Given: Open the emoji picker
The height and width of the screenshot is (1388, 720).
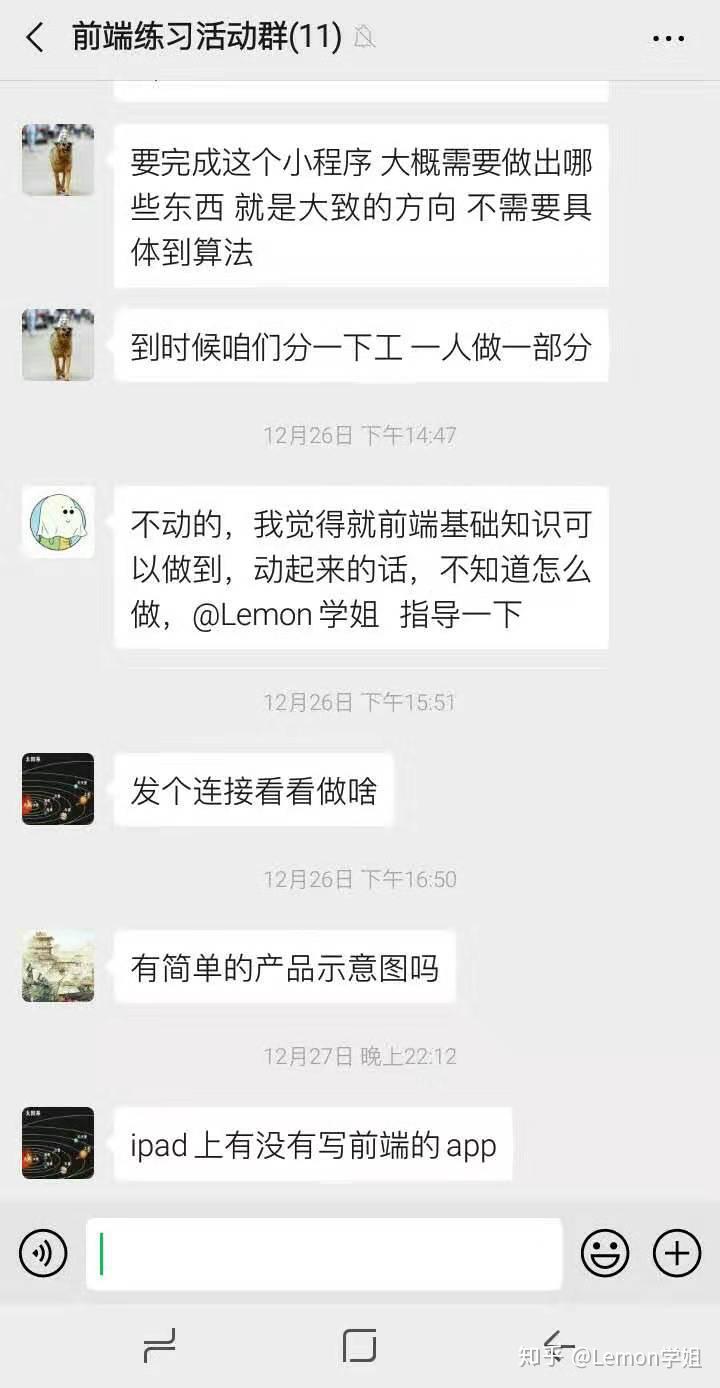Looking at the screenshot, I should pyautogui.click(x=605, y=1252).
